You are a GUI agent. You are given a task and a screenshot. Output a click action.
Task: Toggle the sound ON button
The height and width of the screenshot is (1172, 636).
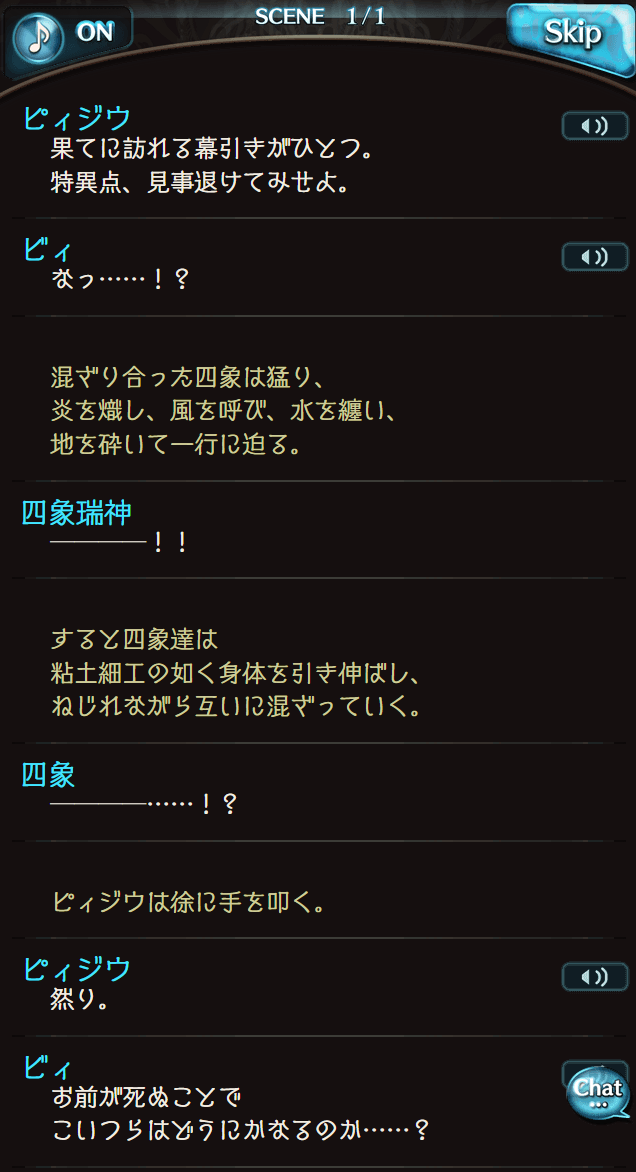[x=70, y=33]
